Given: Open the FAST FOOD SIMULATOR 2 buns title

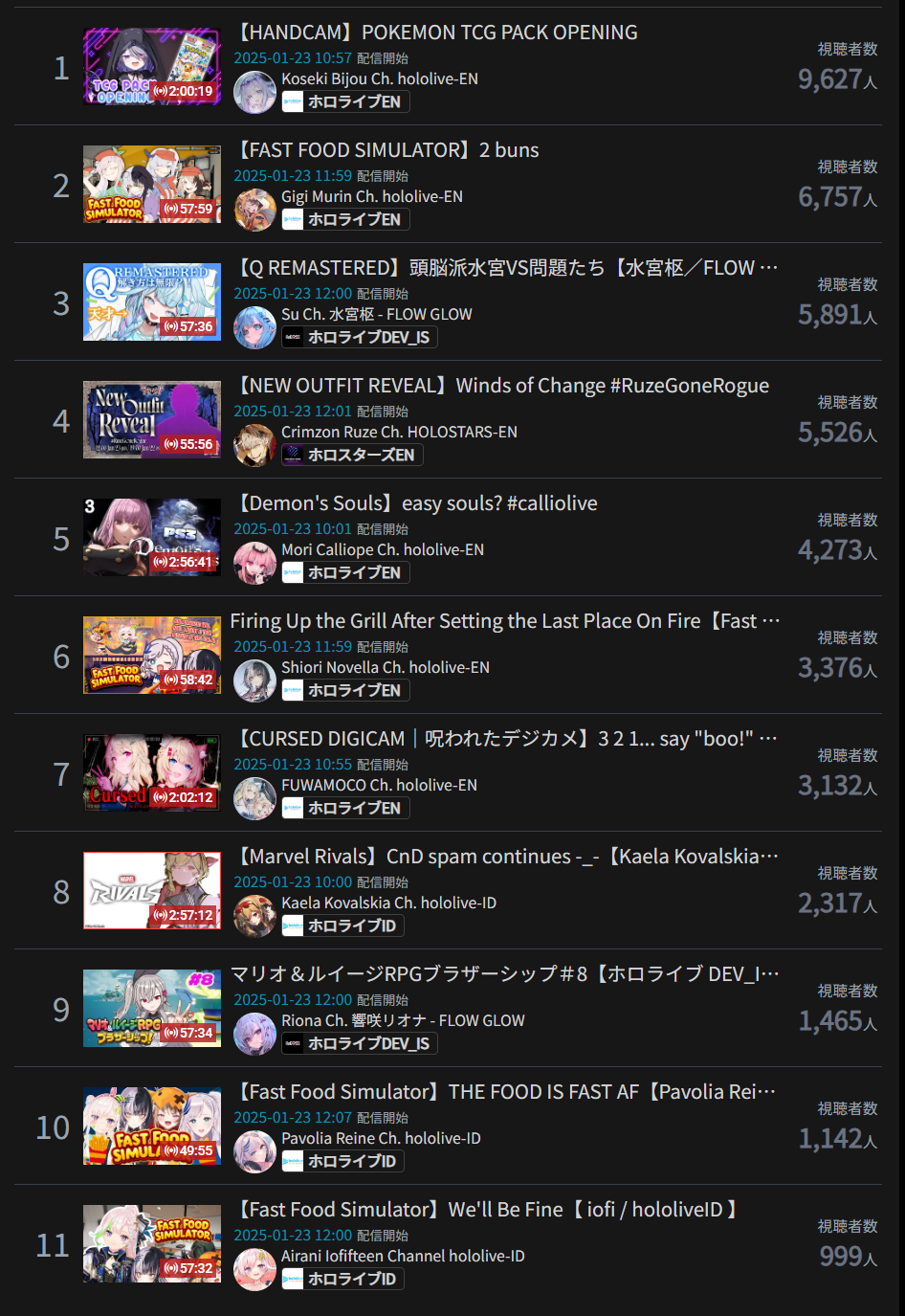Looking at the screenshot, I should [388, 150].
